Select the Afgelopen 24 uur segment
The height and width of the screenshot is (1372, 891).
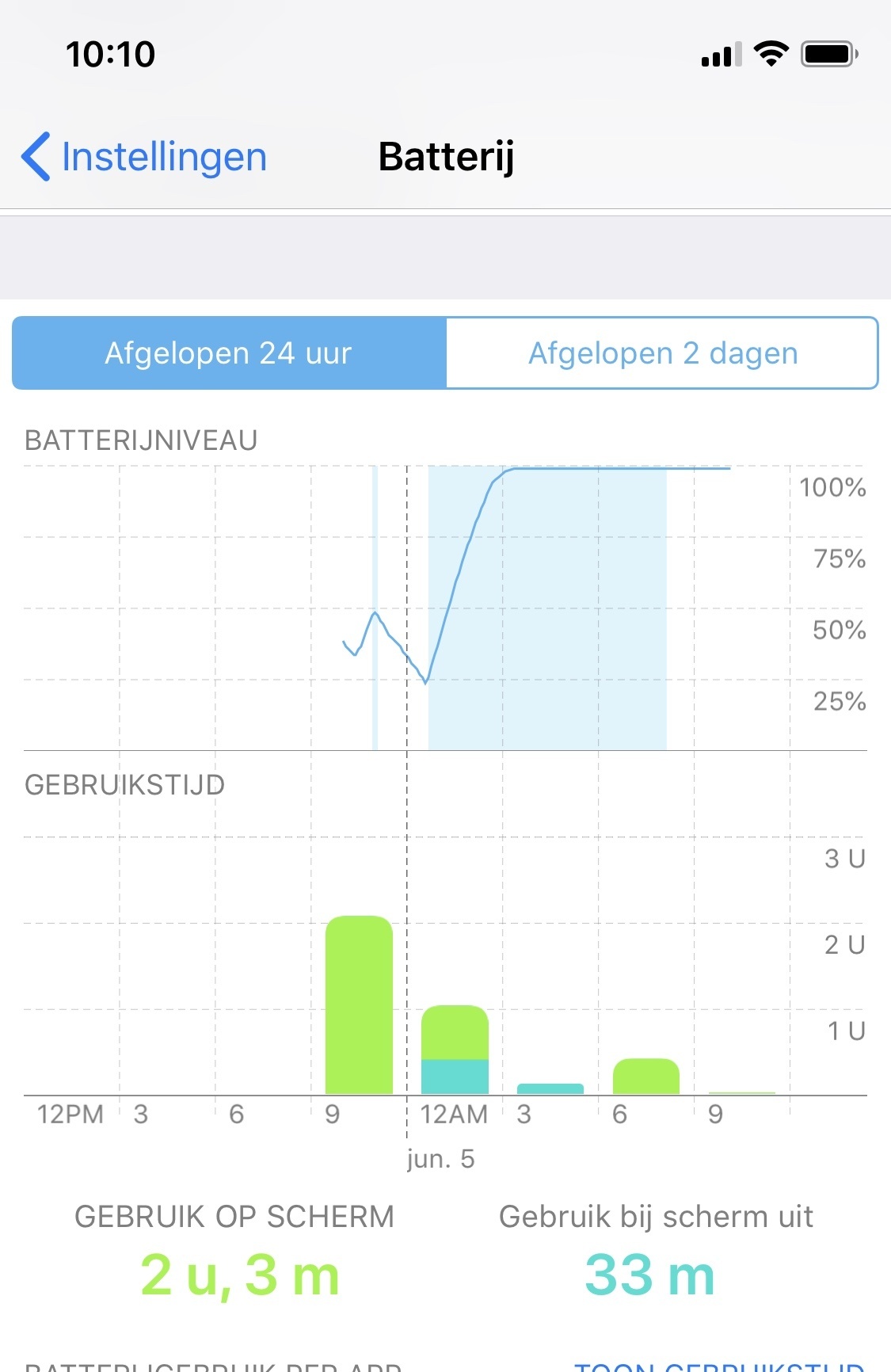229,353
